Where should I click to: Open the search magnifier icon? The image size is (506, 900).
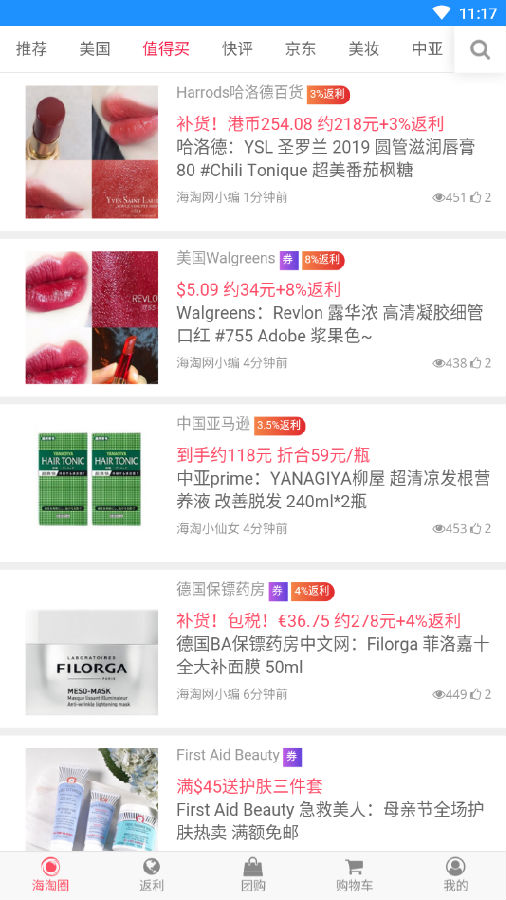480,50
